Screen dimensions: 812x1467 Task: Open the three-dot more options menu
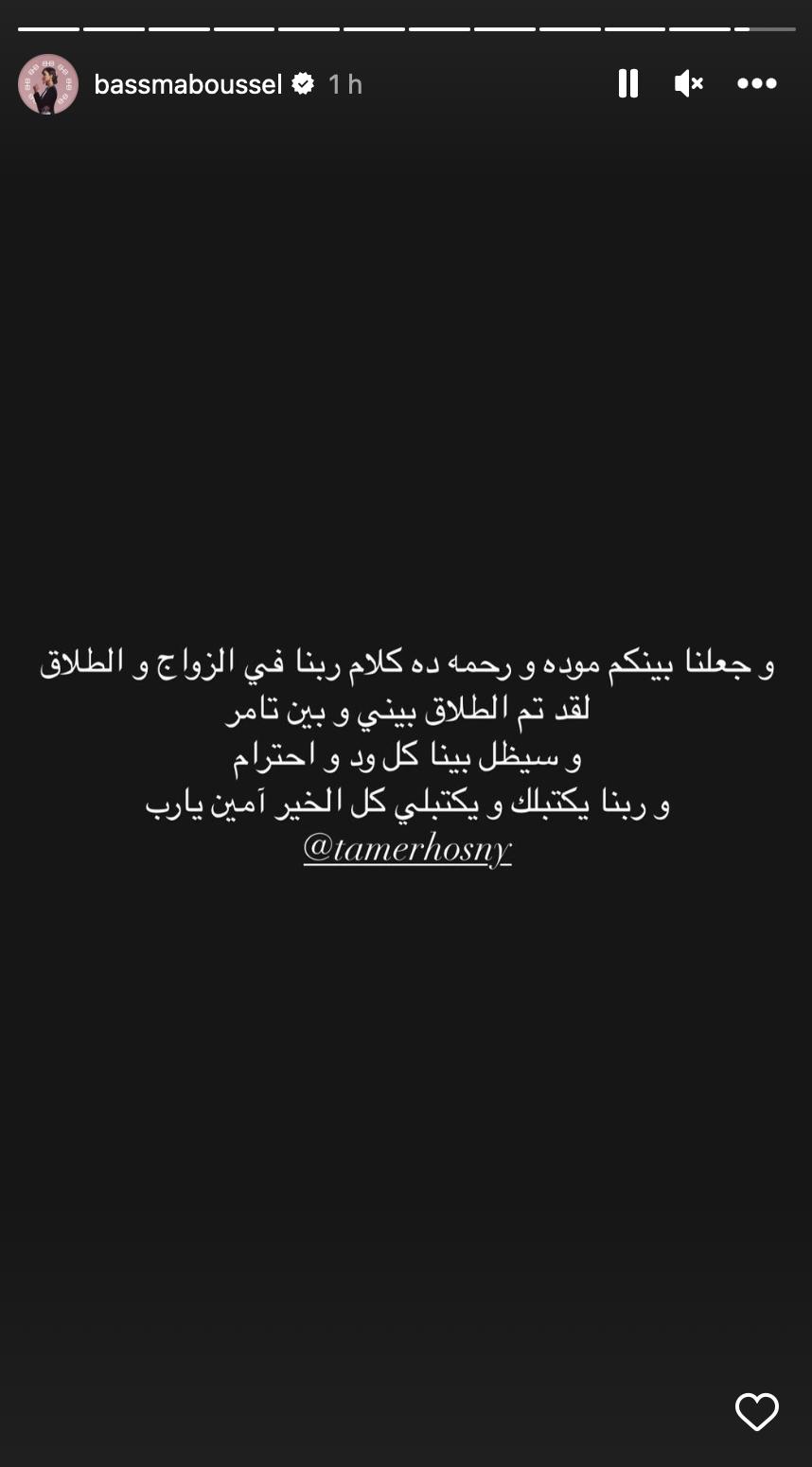tap(756, 83)
